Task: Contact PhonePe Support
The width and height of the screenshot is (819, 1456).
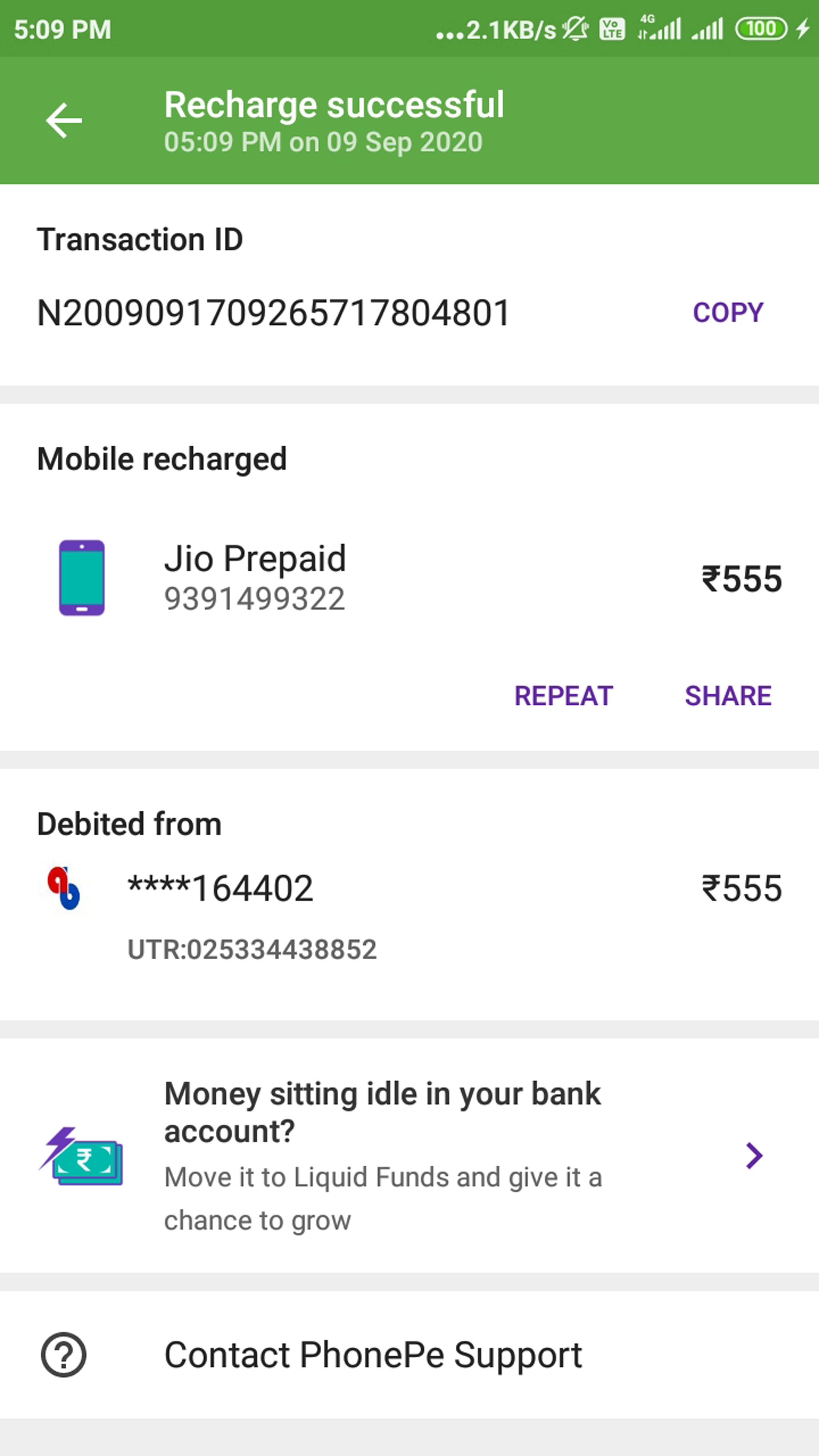Action: (x=409, y=1355)
